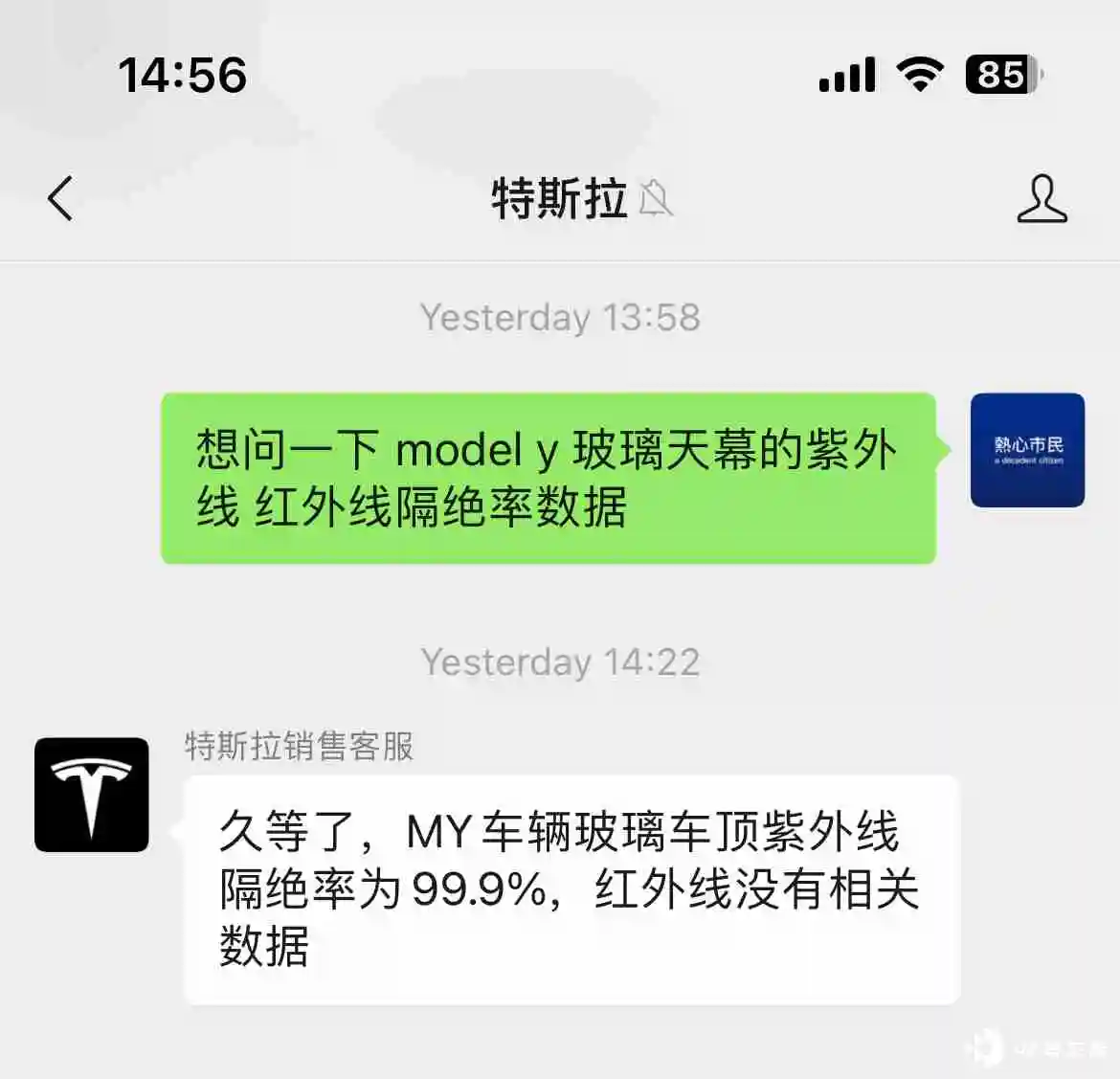
Task: Open the chat profile details icon
Action: [x=1042, y=198]
